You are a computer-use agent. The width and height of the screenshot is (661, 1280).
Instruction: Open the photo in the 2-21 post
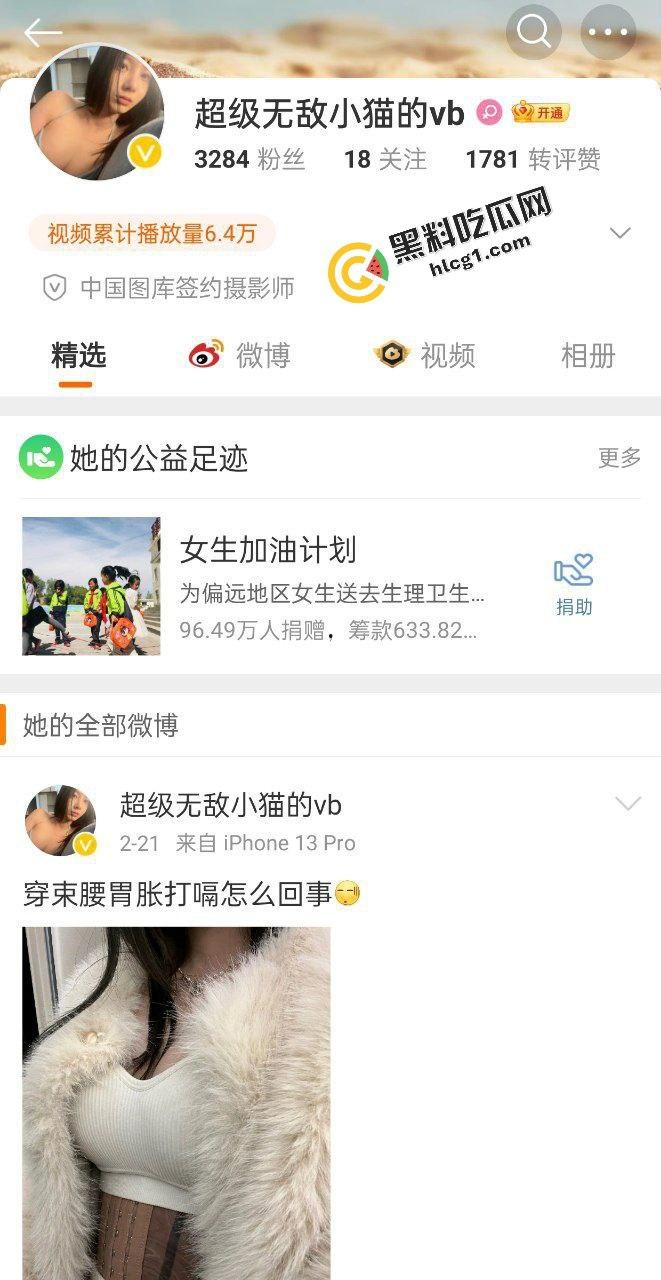(x=176, y=1100)
